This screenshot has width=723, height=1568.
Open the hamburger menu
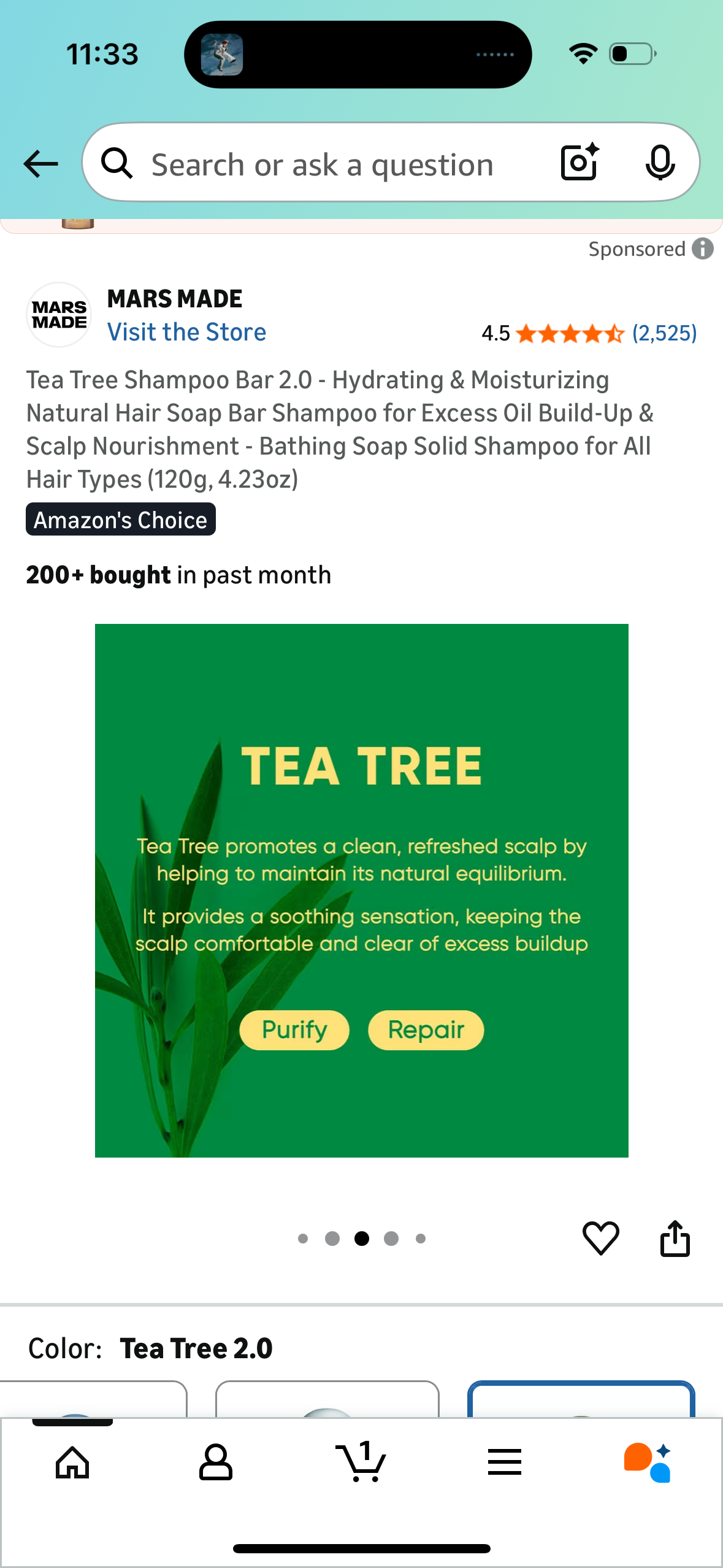(504, 1462)
